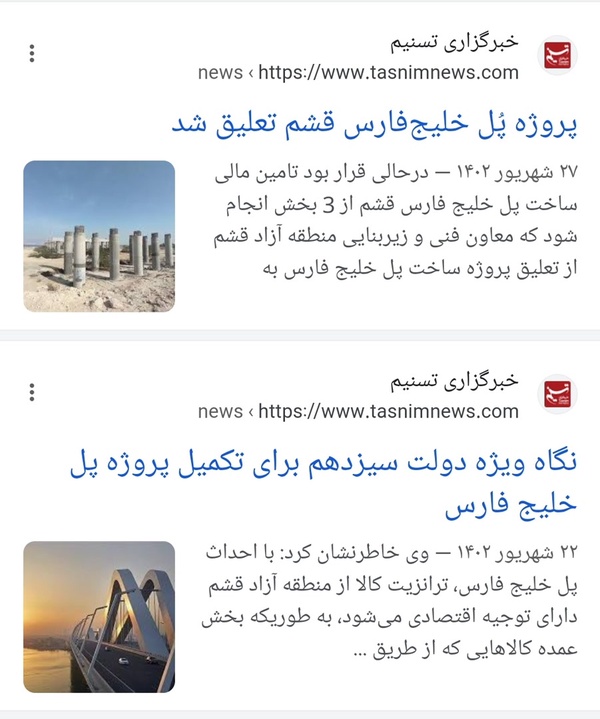
Task: Tap the concrete pillars thumbnail image
Action: pyautogui.click(x=99, y=236)
